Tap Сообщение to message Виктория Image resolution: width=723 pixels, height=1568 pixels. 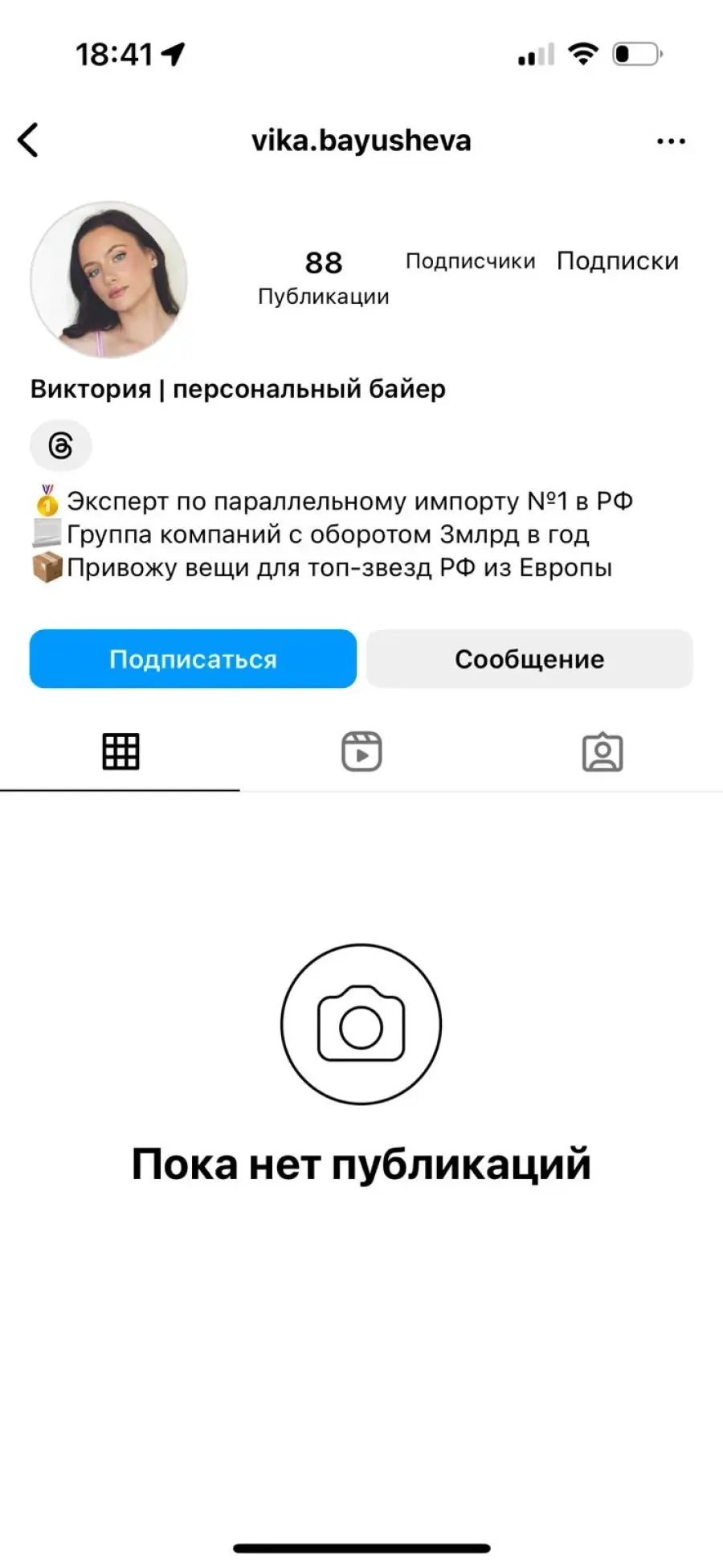(x=529, y=659)
